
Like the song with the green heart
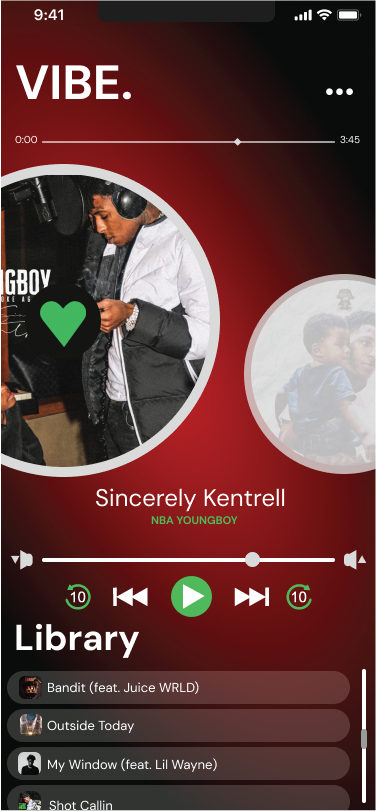[x=63, y=323]
